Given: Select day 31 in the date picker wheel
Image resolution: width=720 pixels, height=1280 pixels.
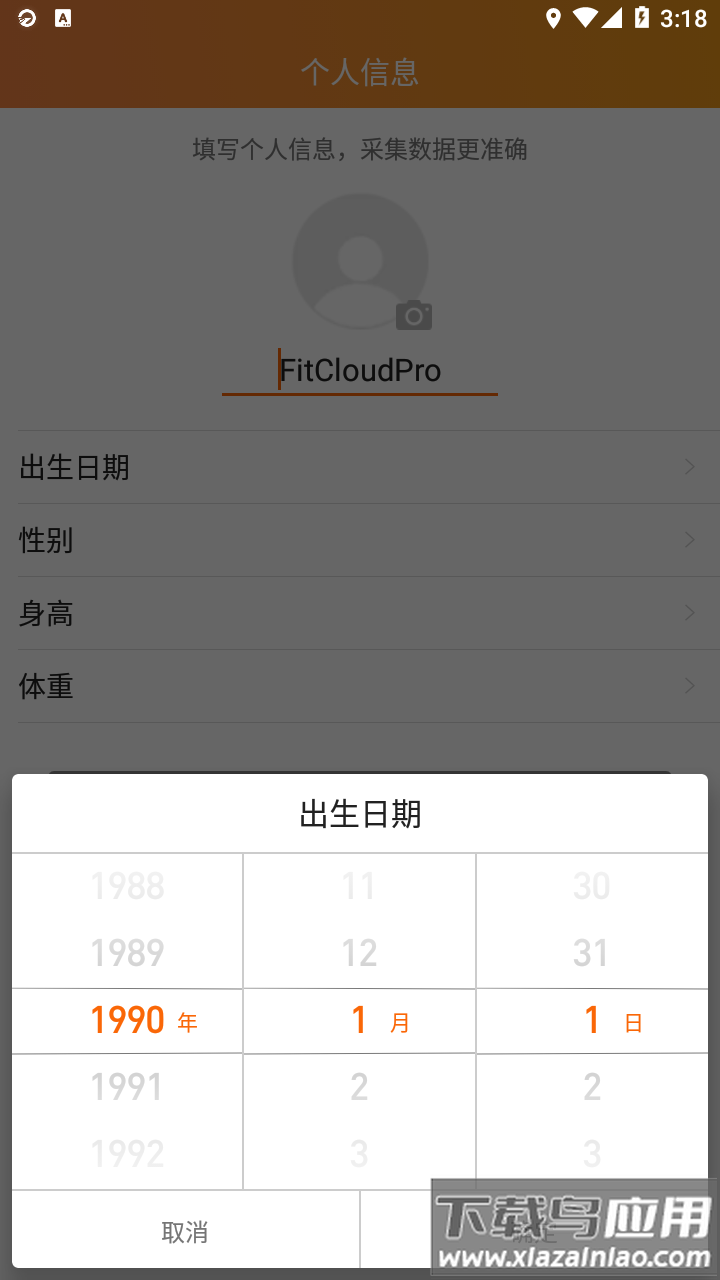Looking at the screenshot, I should coord(592,953).
